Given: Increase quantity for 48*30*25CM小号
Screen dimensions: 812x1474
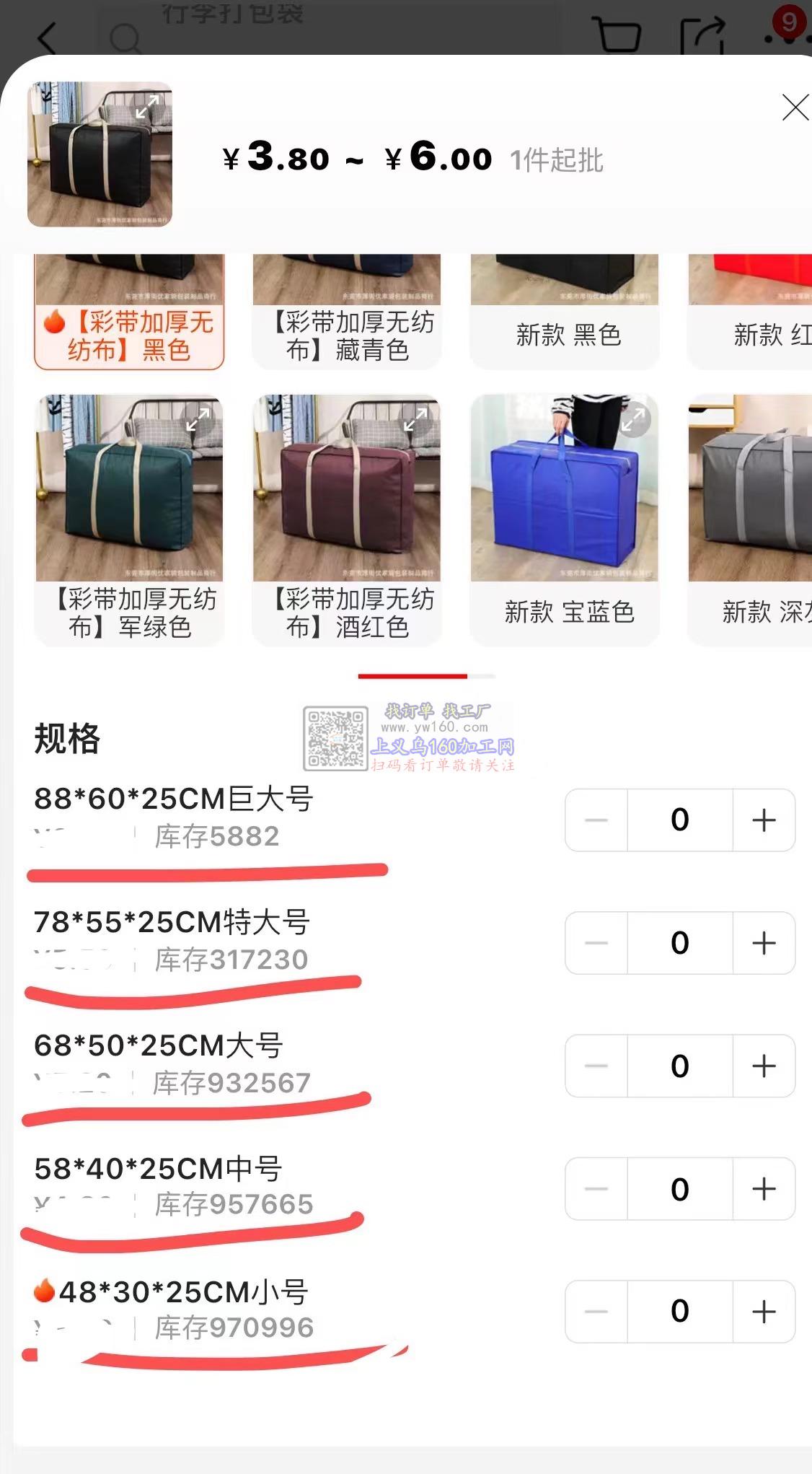Looking at the screenshot, I should (764, 1312).
